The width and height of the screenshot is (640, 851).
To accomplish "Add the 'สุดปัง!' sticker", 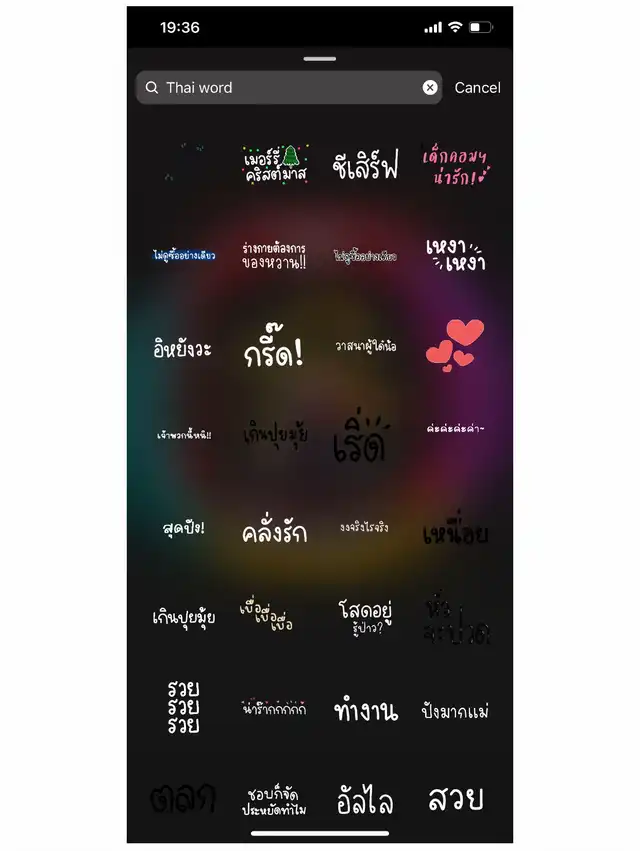I will tap(183, 526).
